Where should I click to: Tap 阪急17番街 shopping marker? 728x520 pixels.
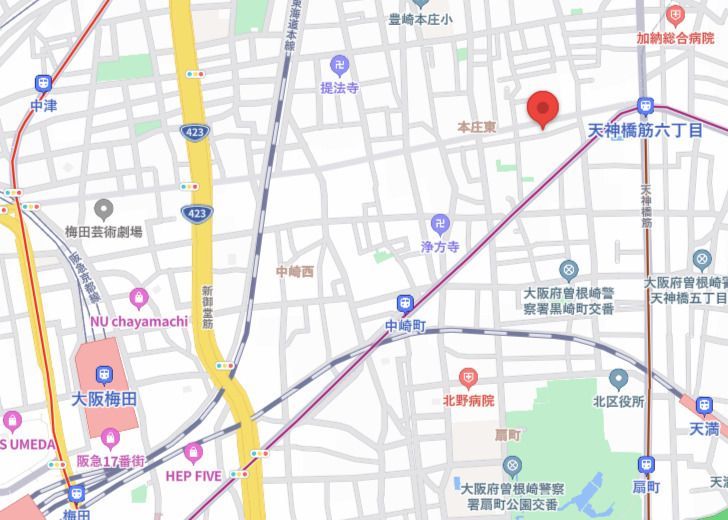[110, 438]
